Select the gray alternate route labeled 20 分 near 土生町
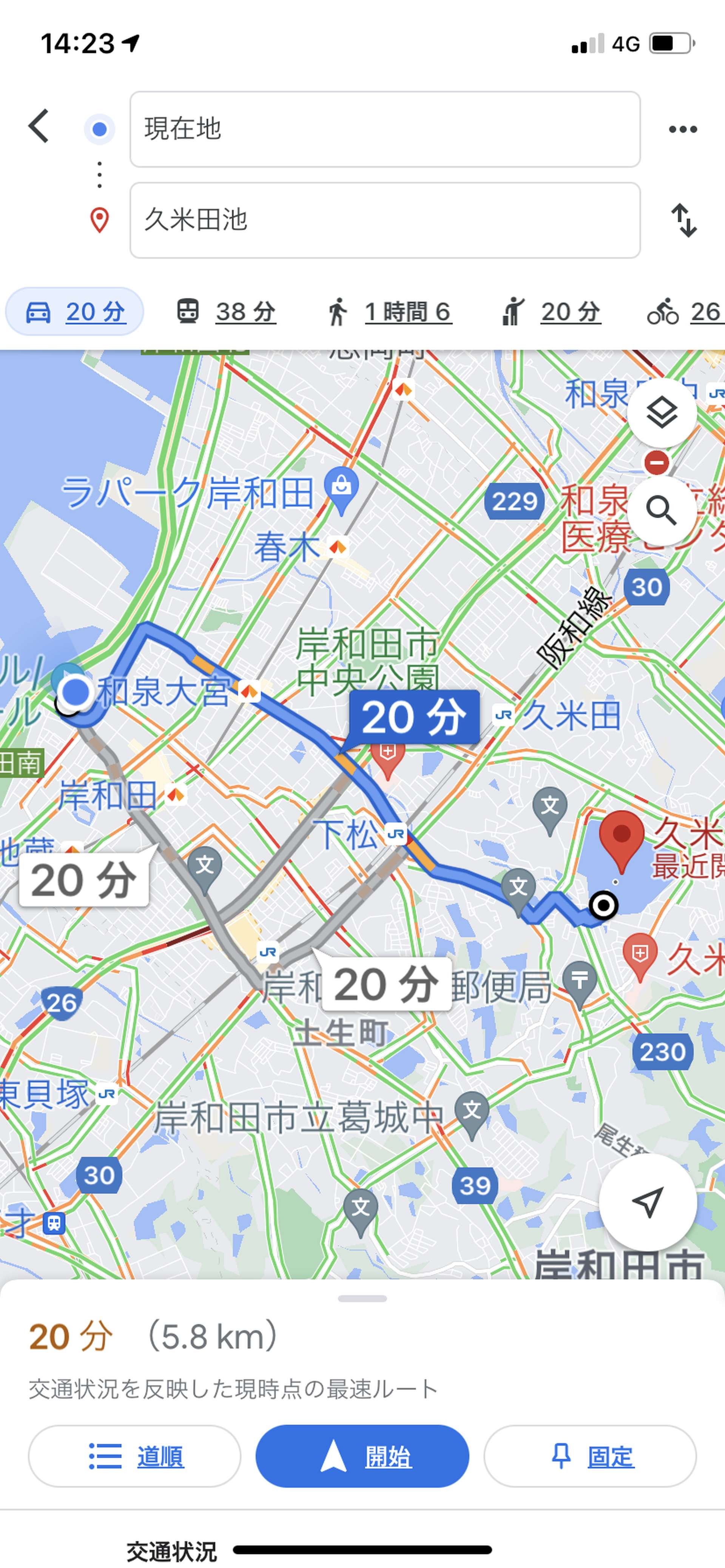 386,984
